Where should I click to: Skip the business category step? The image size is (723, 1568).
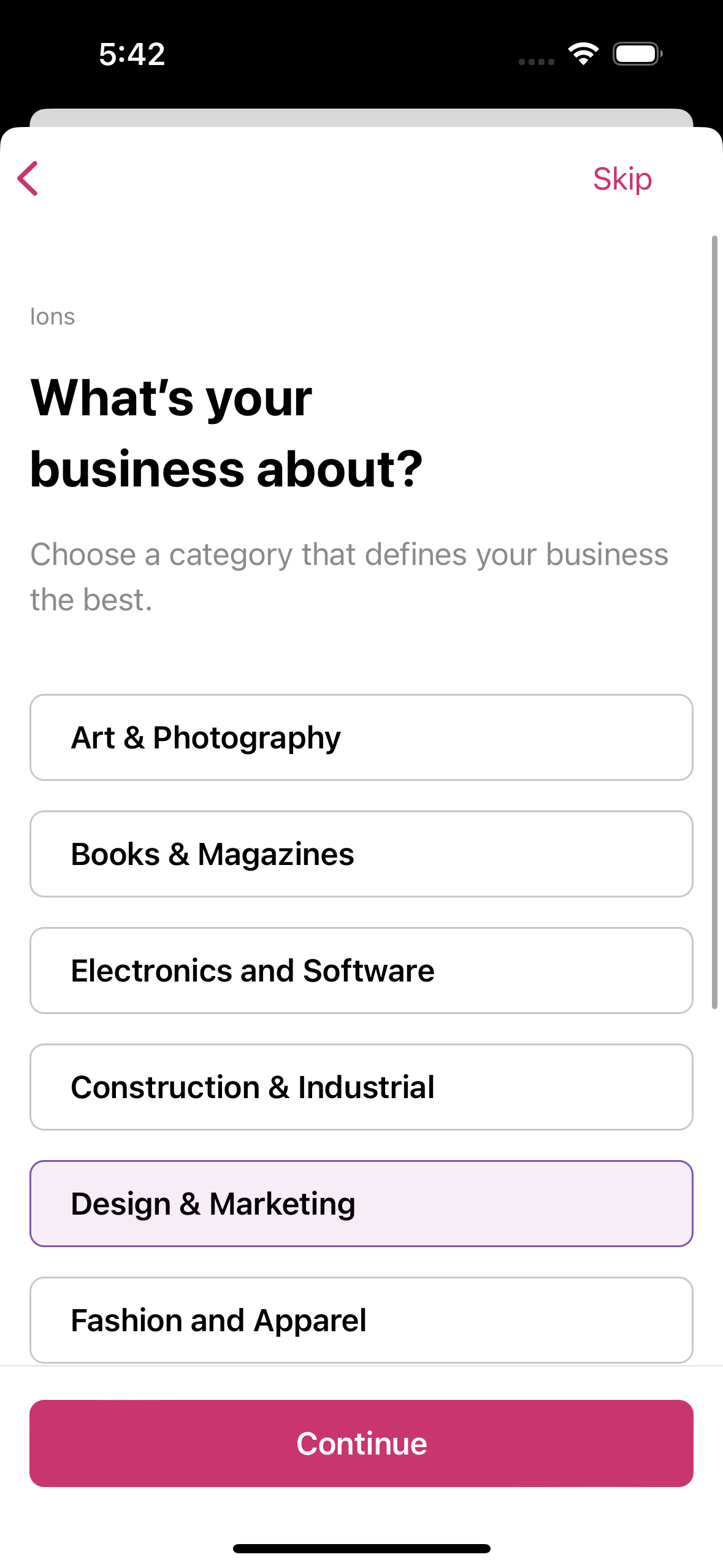(x=622, y=179)
